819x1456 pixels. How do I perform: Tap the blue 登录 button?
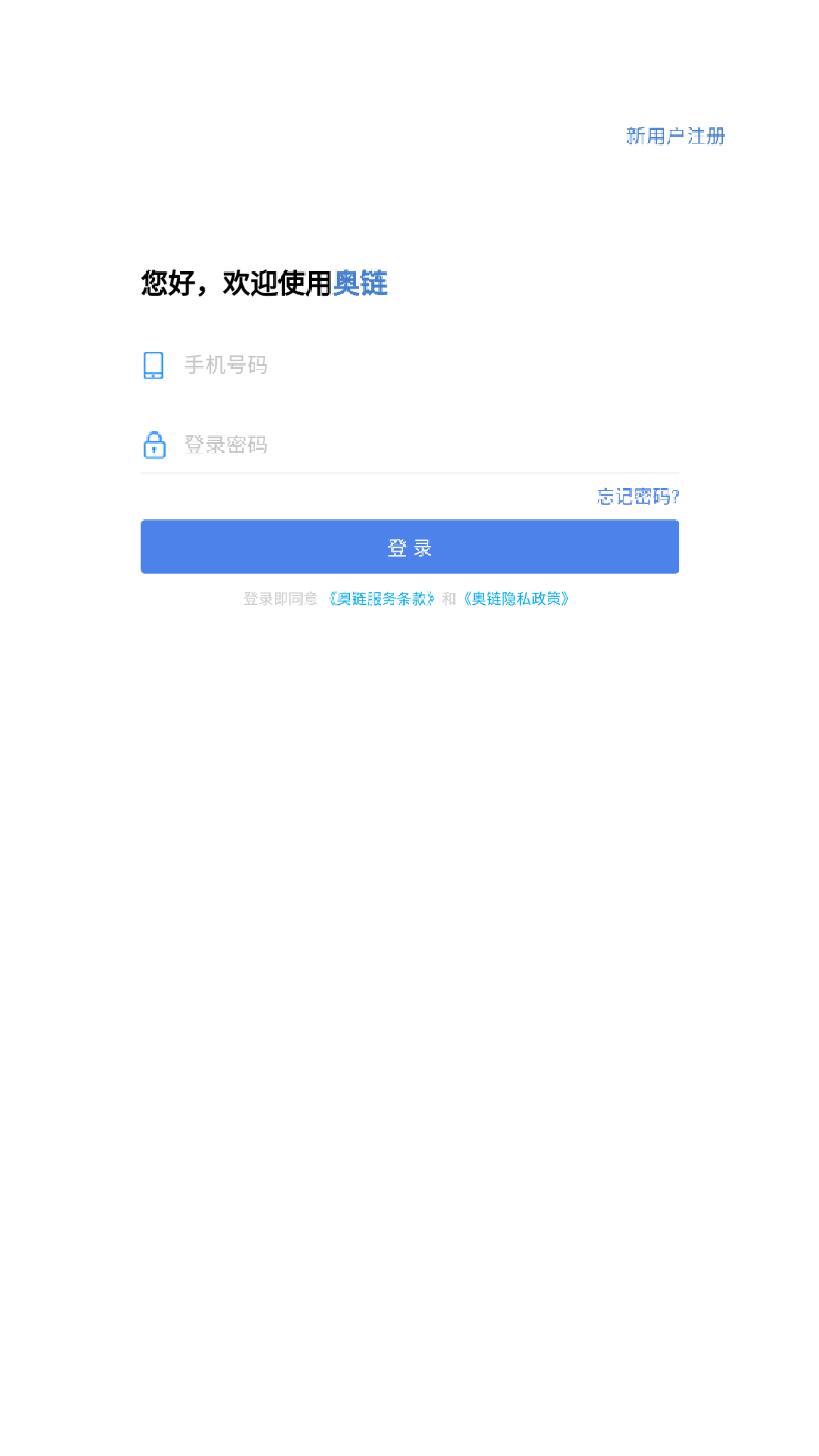(x=409, y=547)
